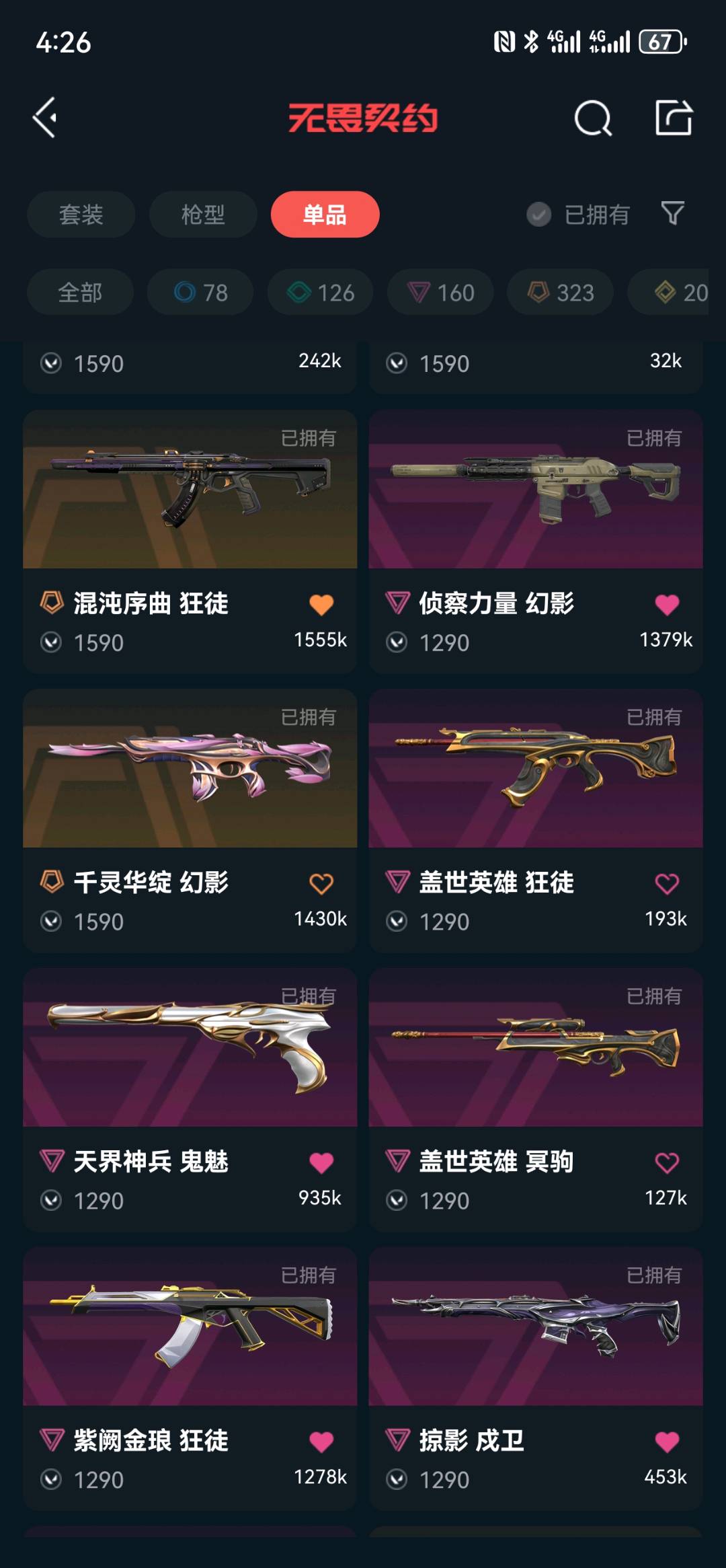Select the 全部 rarity chip
Image resolution: width=726 pixels, height=1568 pixels.
80,293
